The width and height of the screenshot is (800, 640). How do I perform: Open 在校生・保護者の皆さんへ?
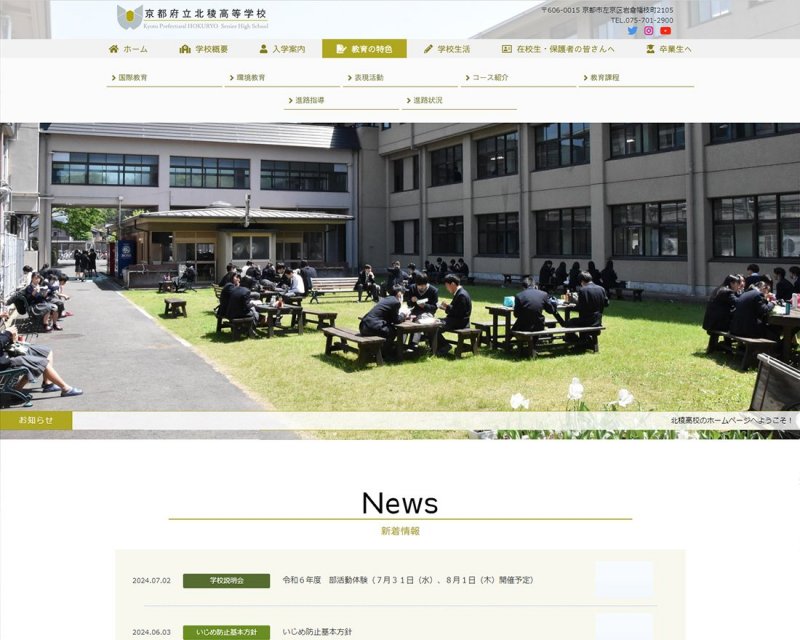(558, 49)
